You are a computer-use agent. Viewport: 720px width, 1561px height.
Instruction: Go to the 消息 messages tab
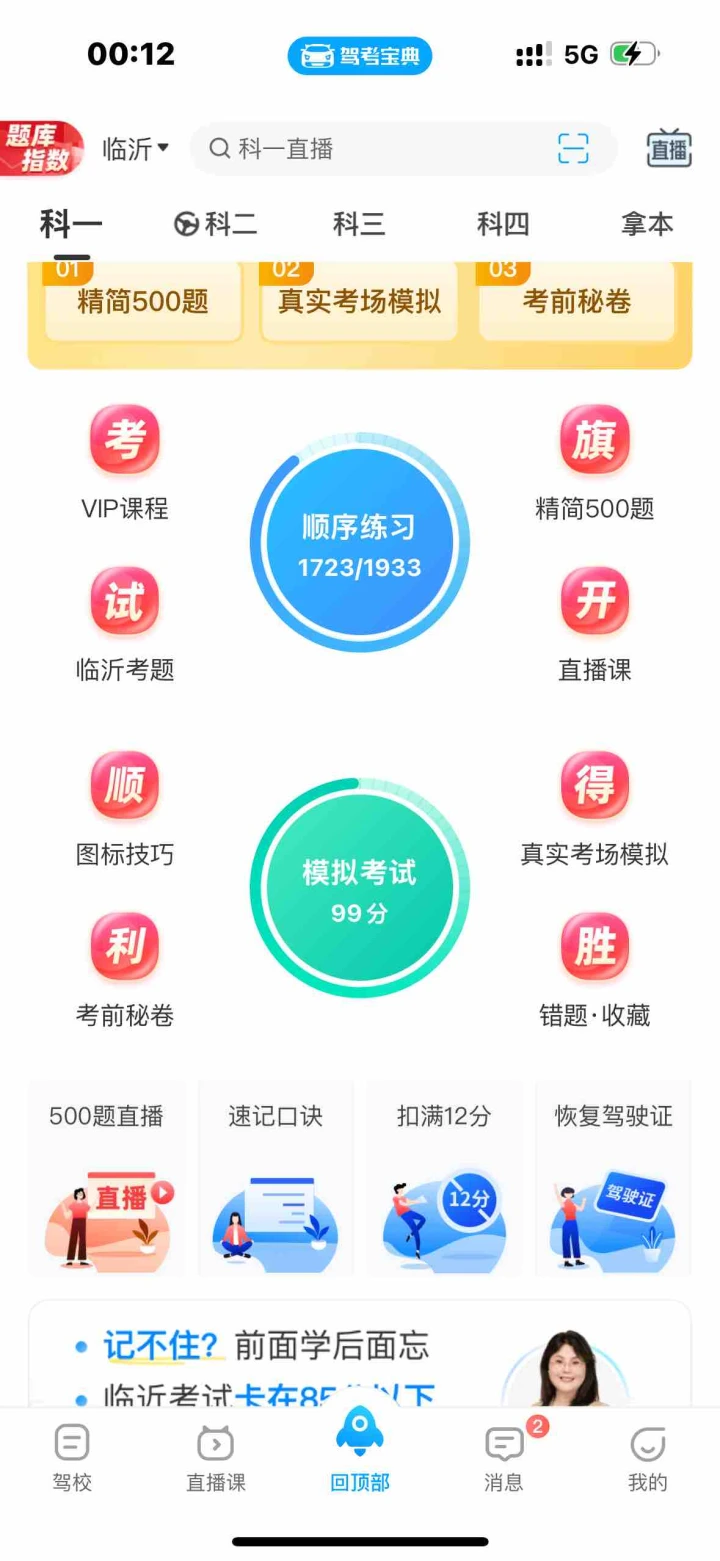pos(504,1459)
